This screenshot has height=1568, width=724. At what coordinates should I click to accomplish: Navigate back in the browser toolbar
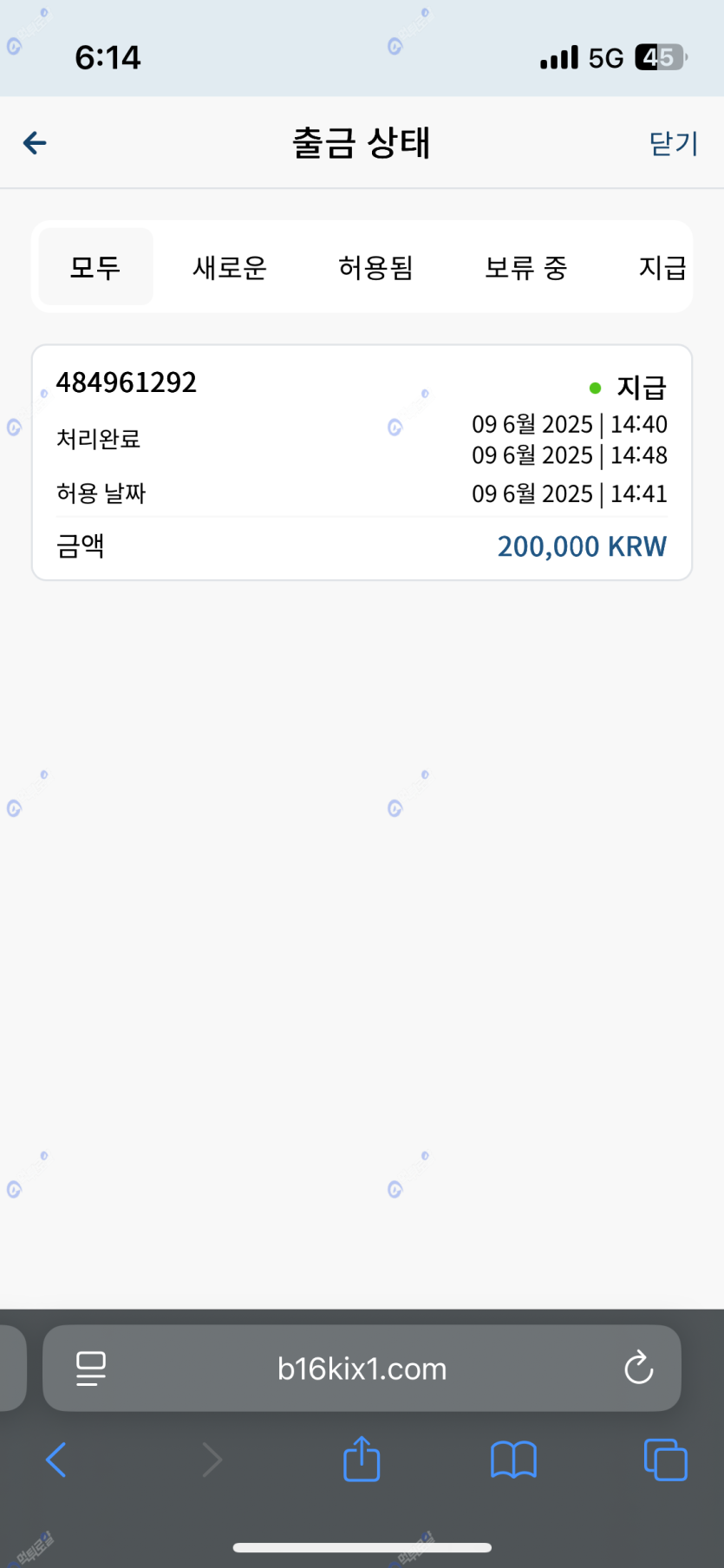pyautogui.click(x=56, y=1460)
